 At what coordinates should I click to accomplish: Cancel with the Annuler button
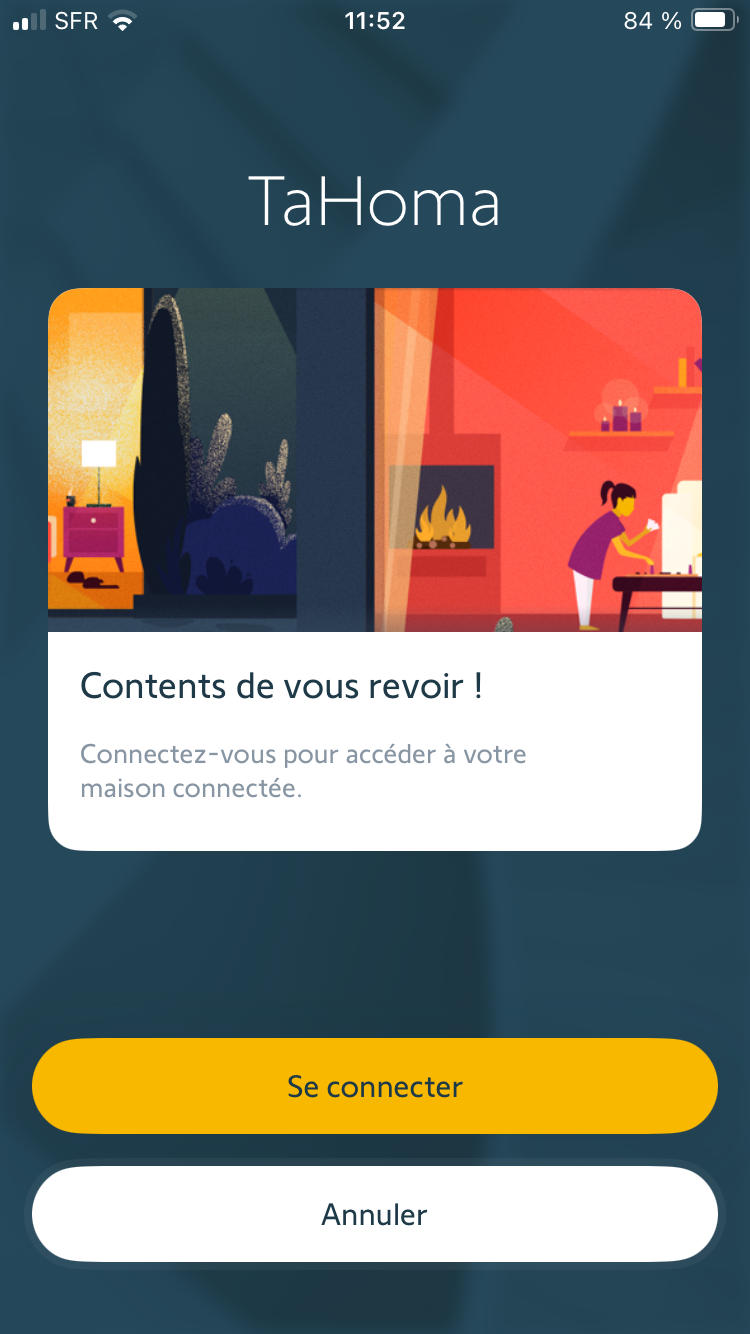coord(375,1214)
